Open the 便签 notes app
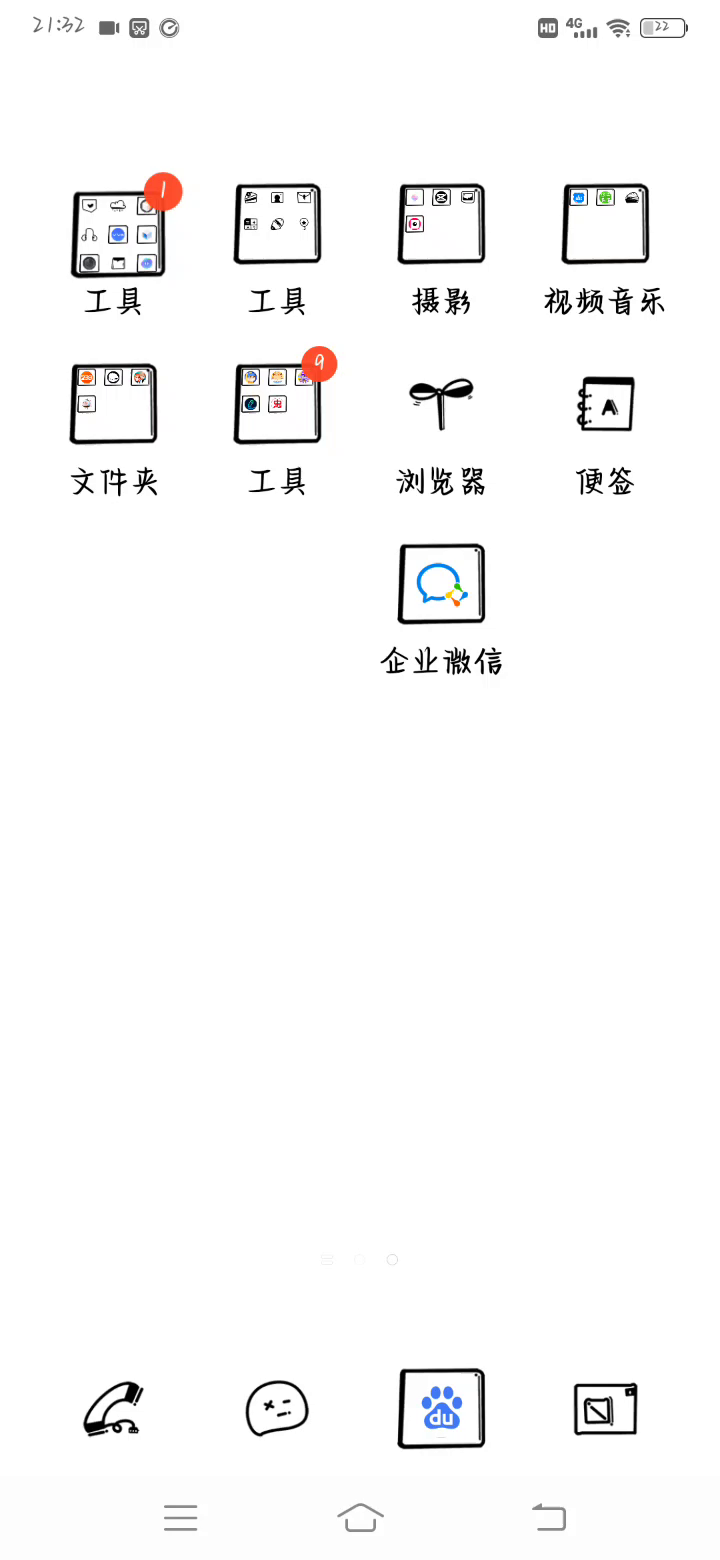This screenshot has height=1560, width=720. 606,403
